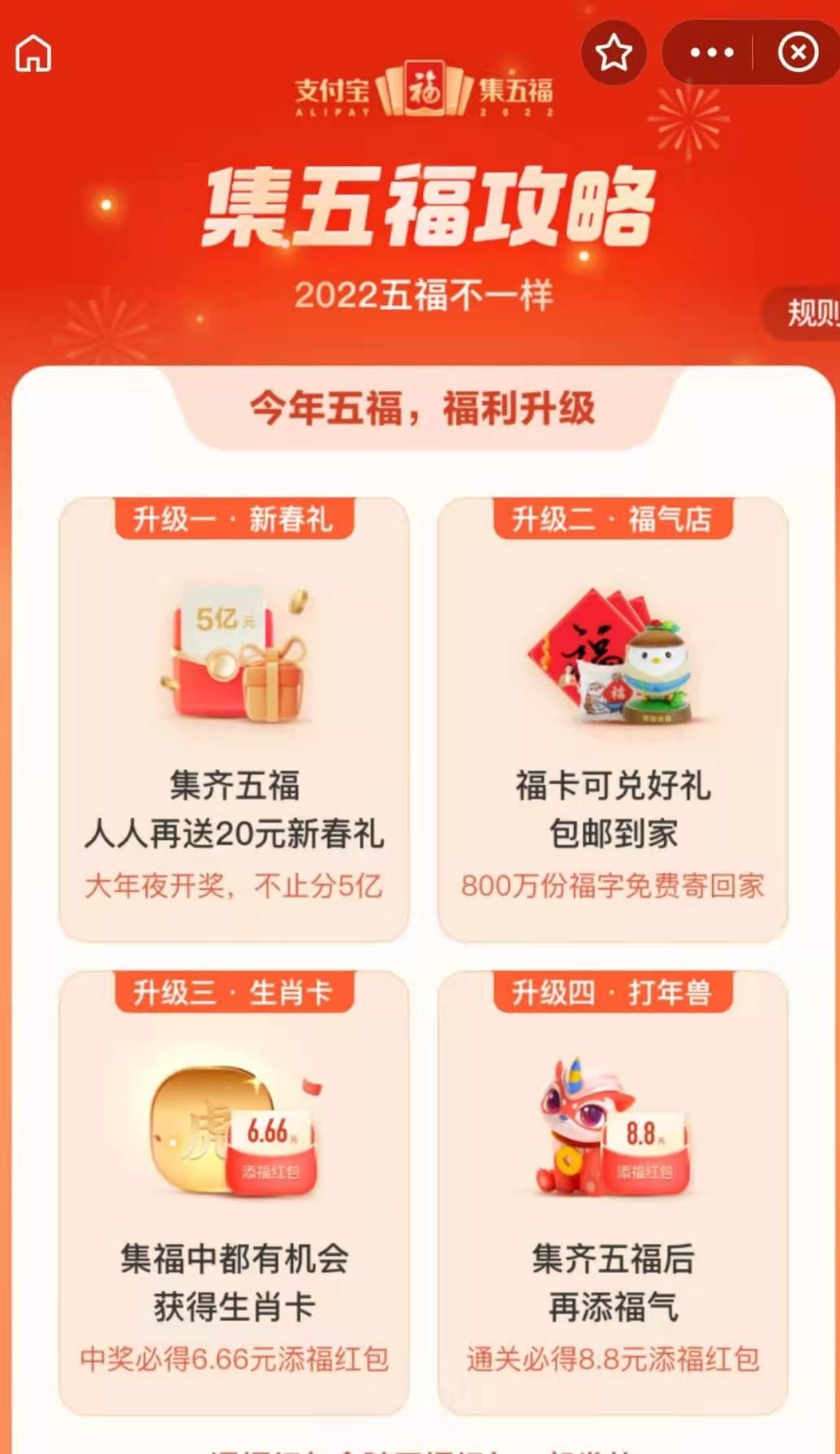Open the 升级四·打年兽 card

(613, 1193)
